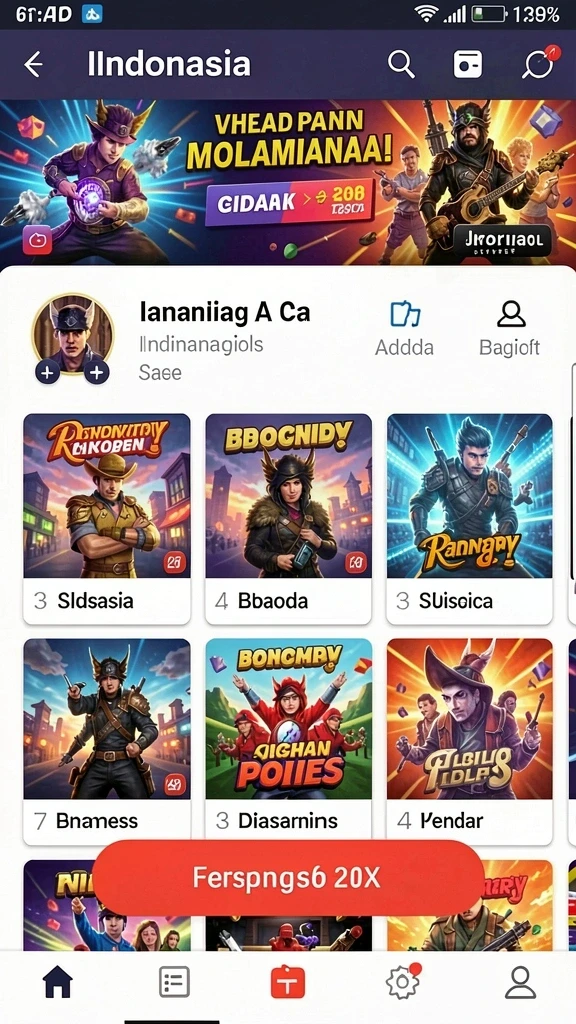Image resolution: width=576 pixels, height=1024 pixels.
Task: Open the SUisoica game card
Action: [x=470, y=519]
